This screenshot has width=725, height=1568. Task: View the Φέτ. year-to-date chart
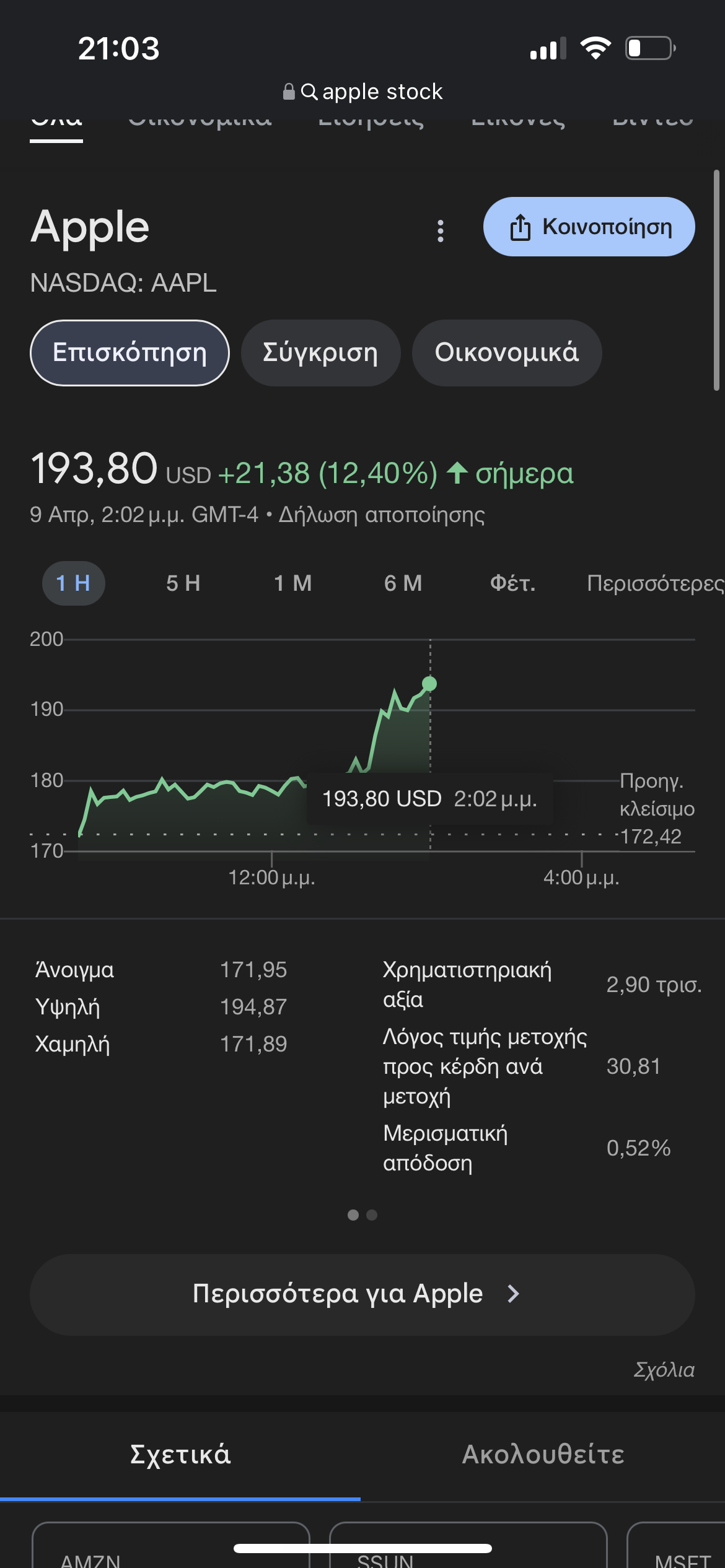(x=512, y=583)
